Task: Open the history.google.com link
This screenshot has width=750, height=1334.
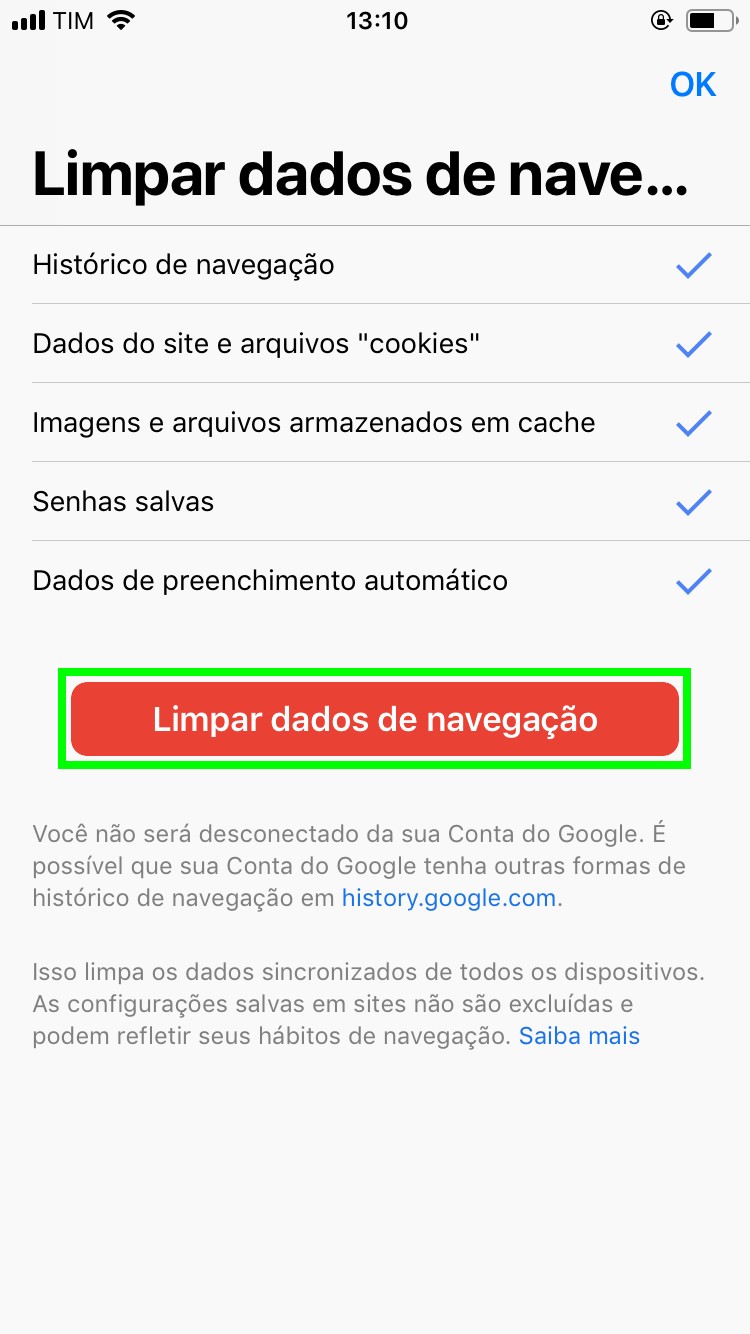Action: click(448, 898)
